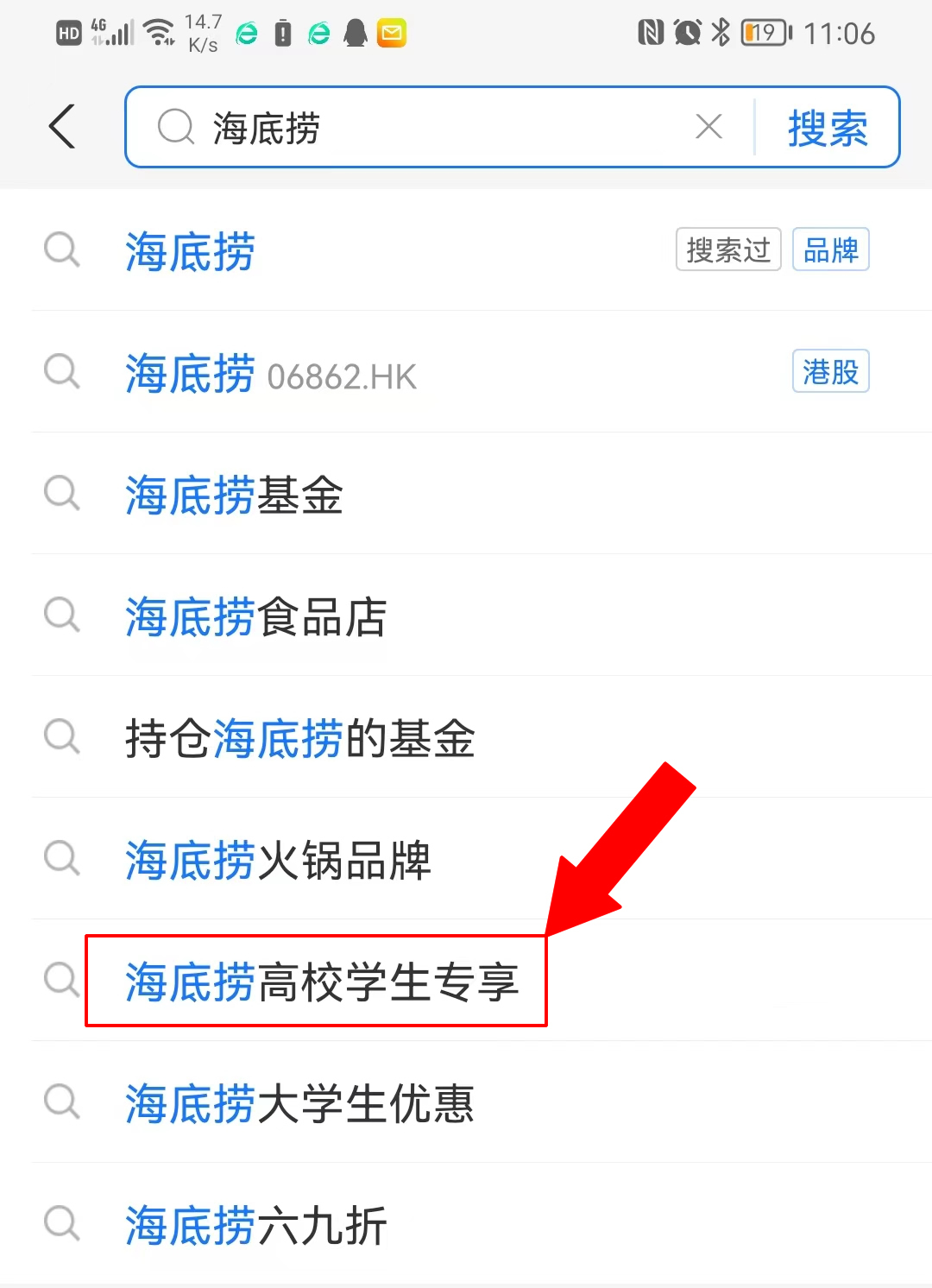Tap the 海底捞高校学生专享 suggestion

pyautogui.click(x=321, y=982)
